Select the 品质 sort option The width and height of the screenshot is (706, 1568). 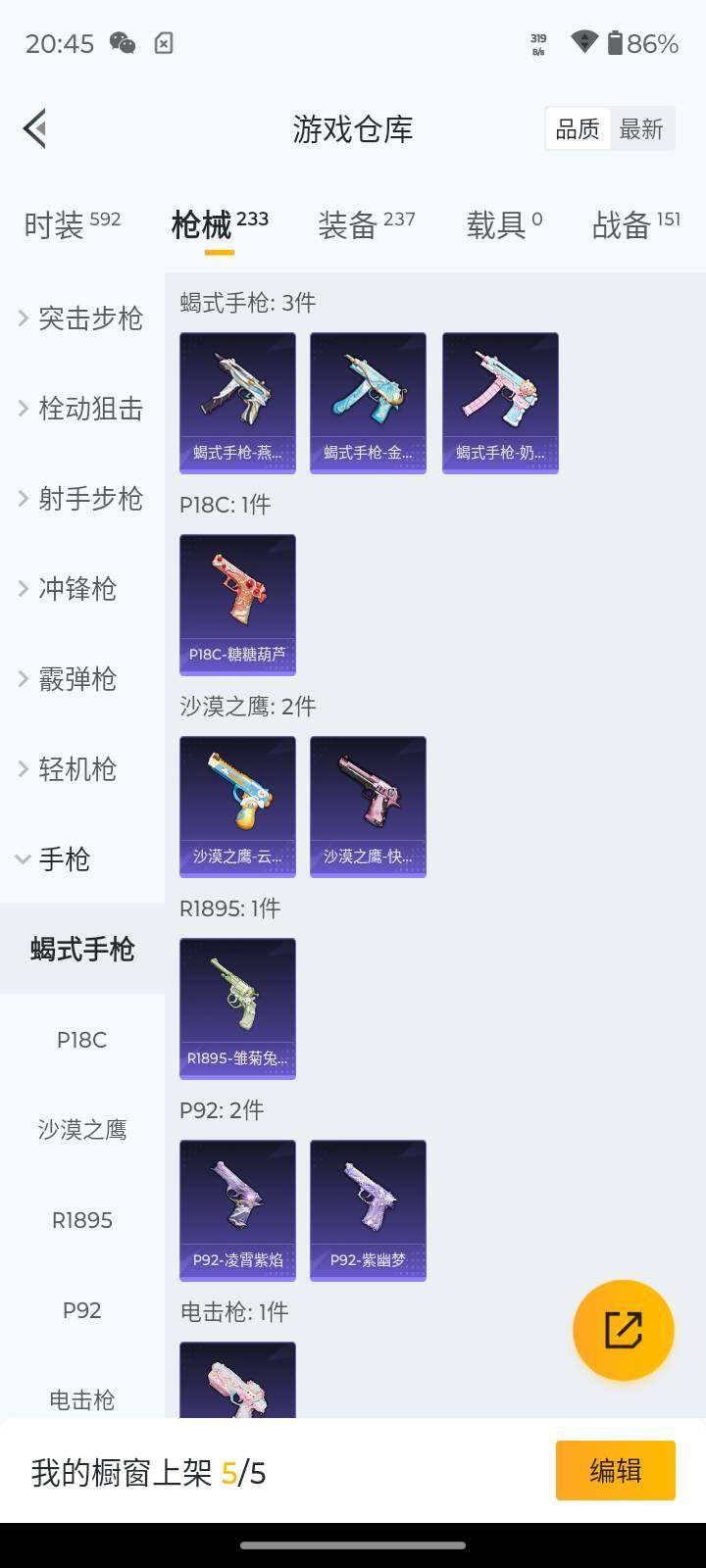578,128
